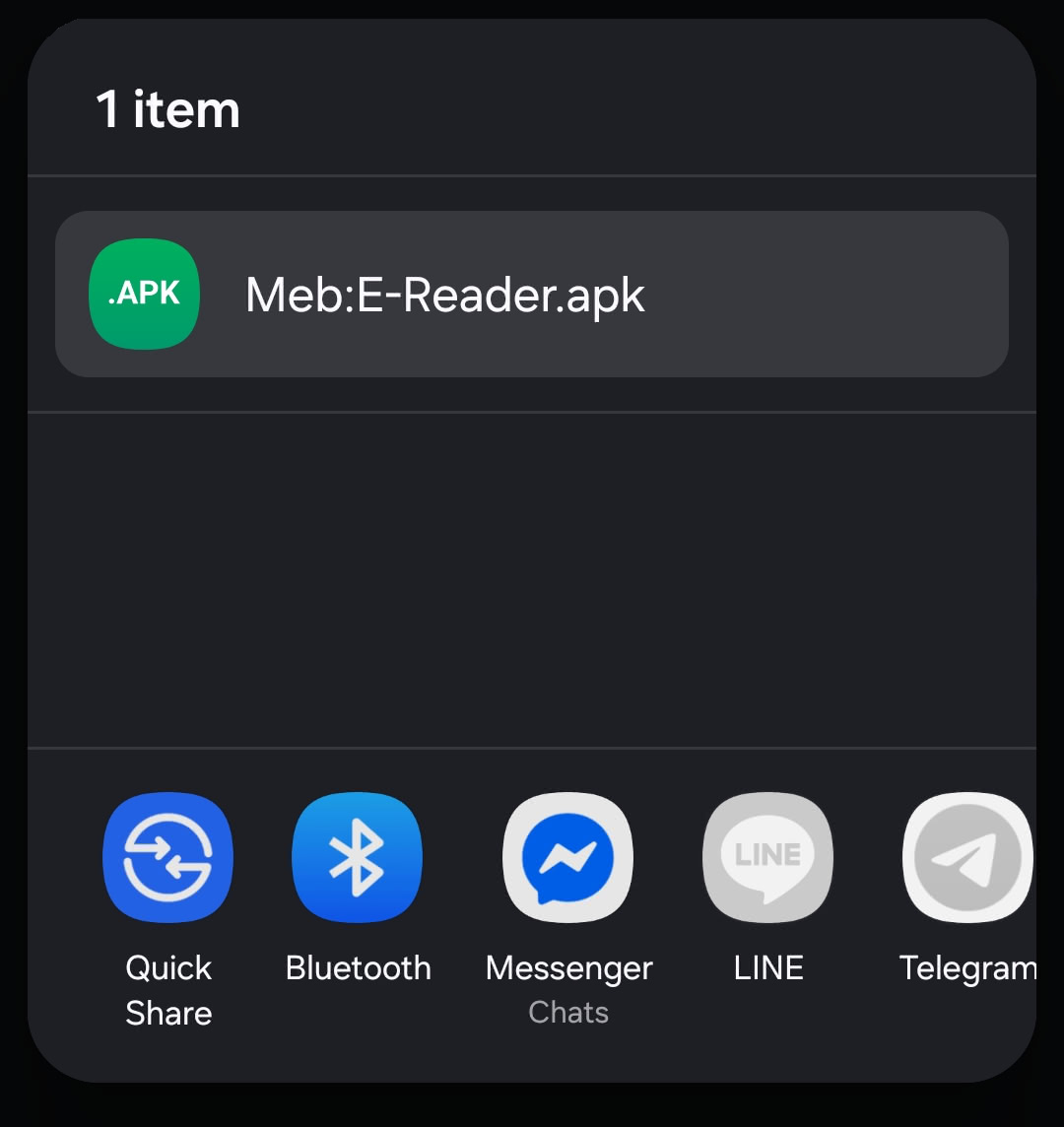
Task: Select Telegram to share the file
Action: pyautogui.click(x=966, y=858)
